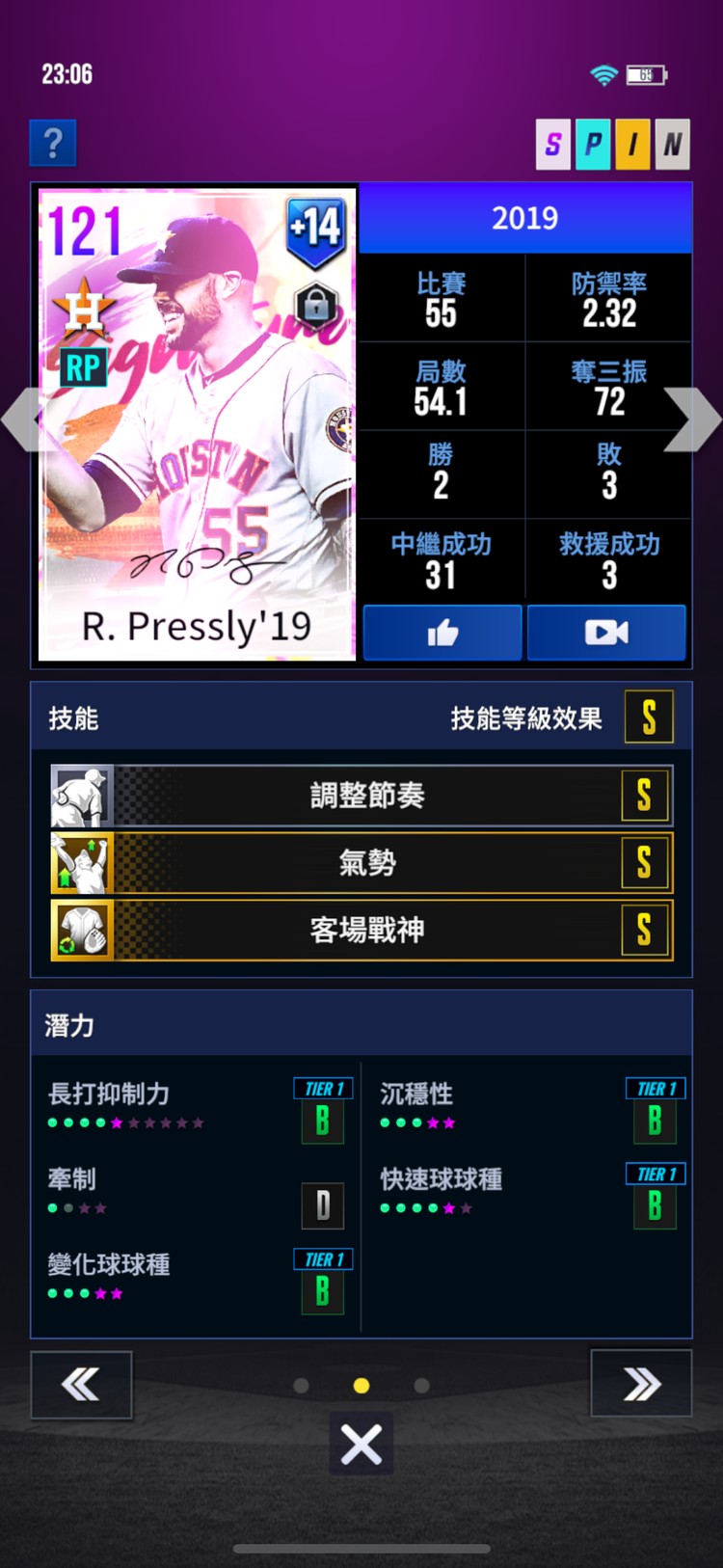This screenshot has width=723, height=1568.
Task: View the 技能等級效果 S grade
Action: pyautogui.click(x=649, y=717)
